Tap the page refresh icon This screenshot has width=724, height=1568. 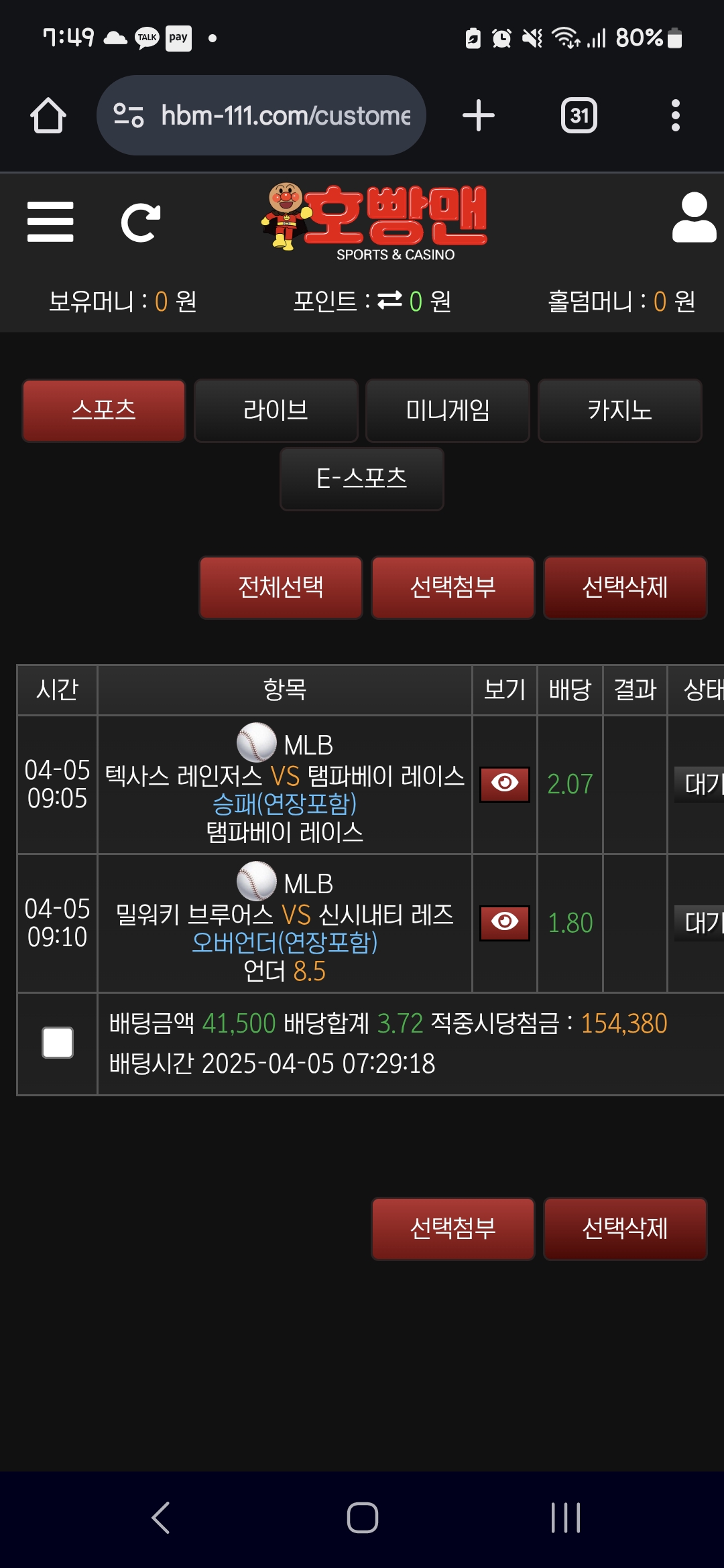(x=140, y=222)
